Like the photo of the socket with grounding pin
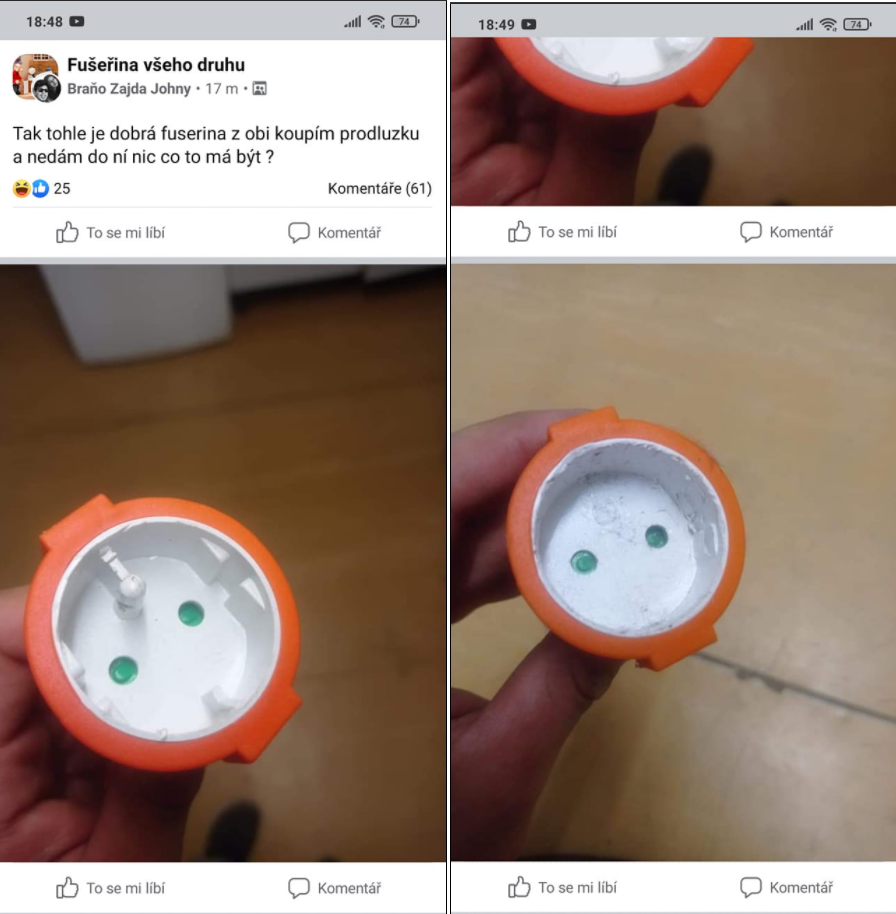 pyautogui.click(x=111, y=888)
